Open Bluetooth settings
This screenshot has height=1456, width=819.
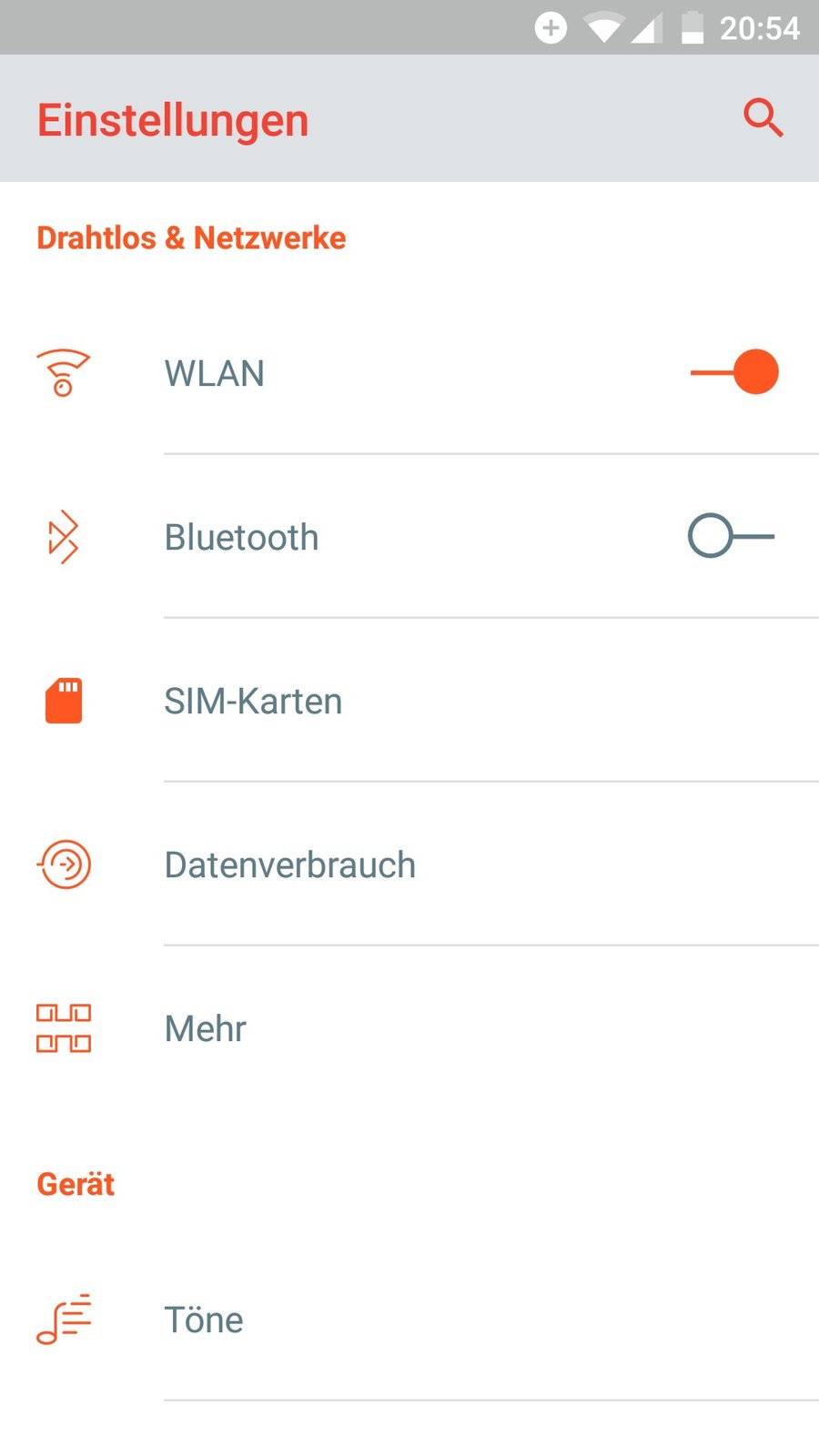[242, 538]
